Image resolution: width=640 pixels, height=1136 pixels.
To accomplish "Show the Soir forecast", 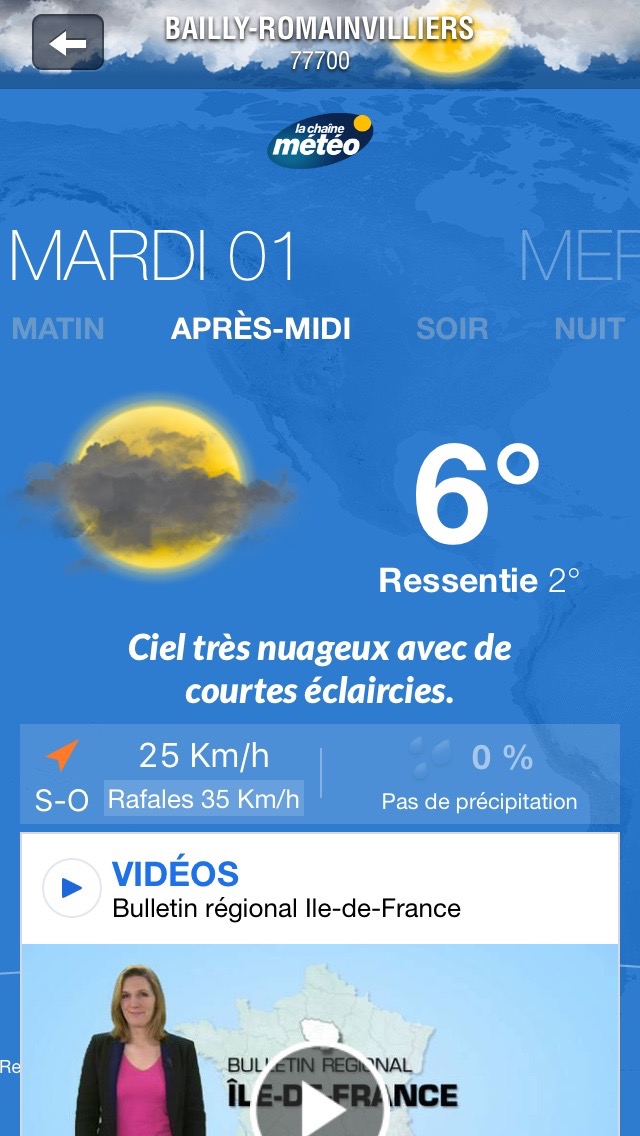I will pyautogui.click(x=452, y=329).
